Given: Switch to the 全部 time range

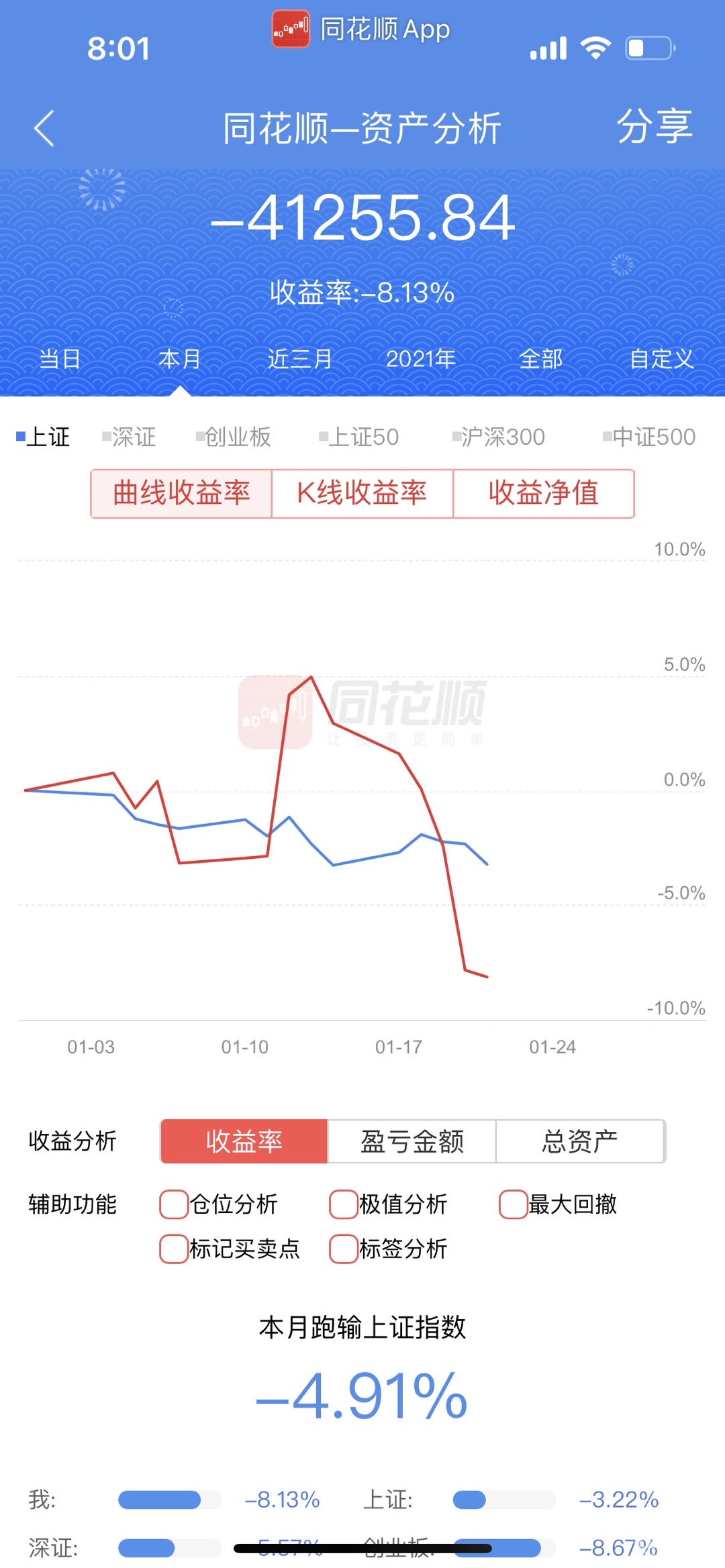Looking at the screenshot, I should [541, 360].
